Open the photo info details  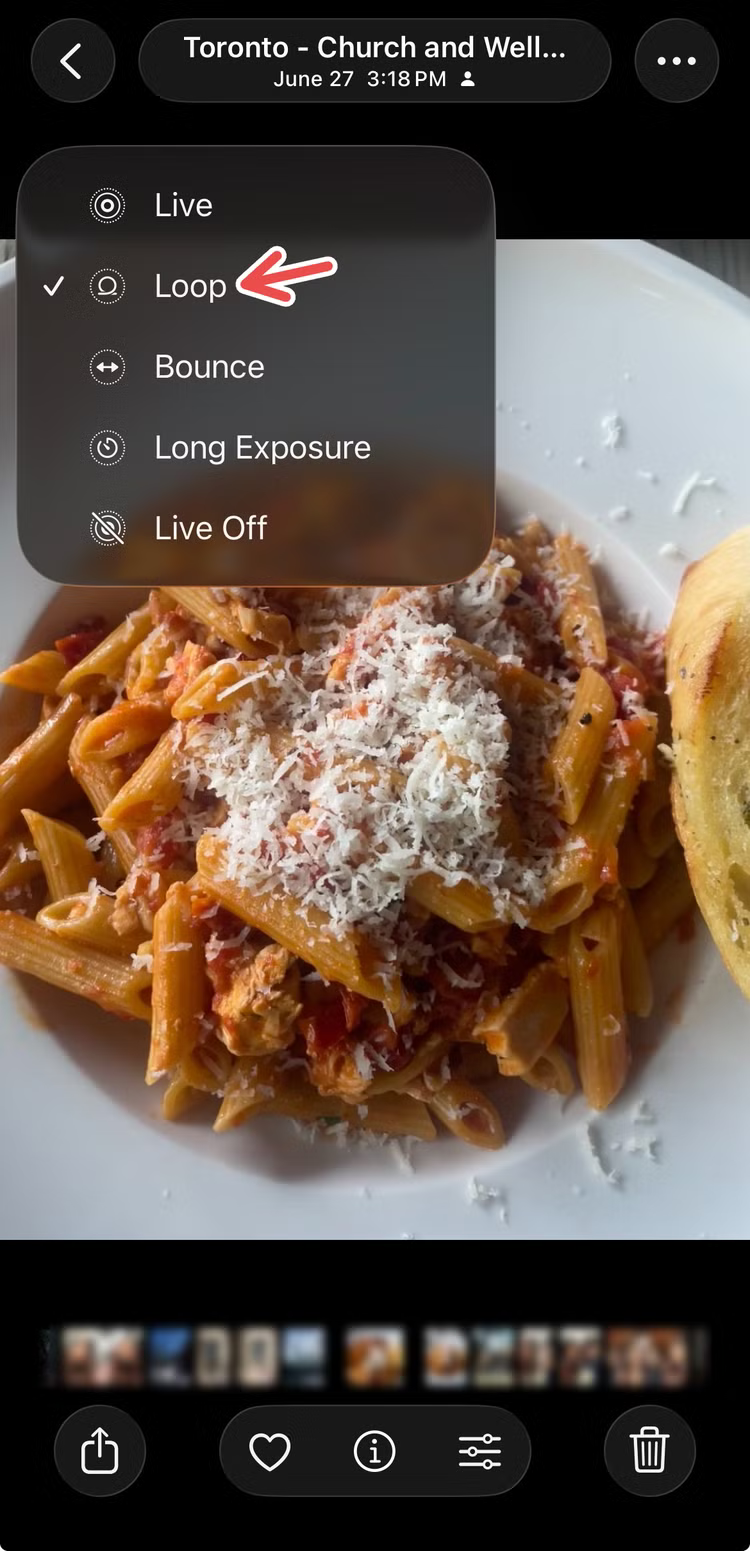(x=374, y=1451)
